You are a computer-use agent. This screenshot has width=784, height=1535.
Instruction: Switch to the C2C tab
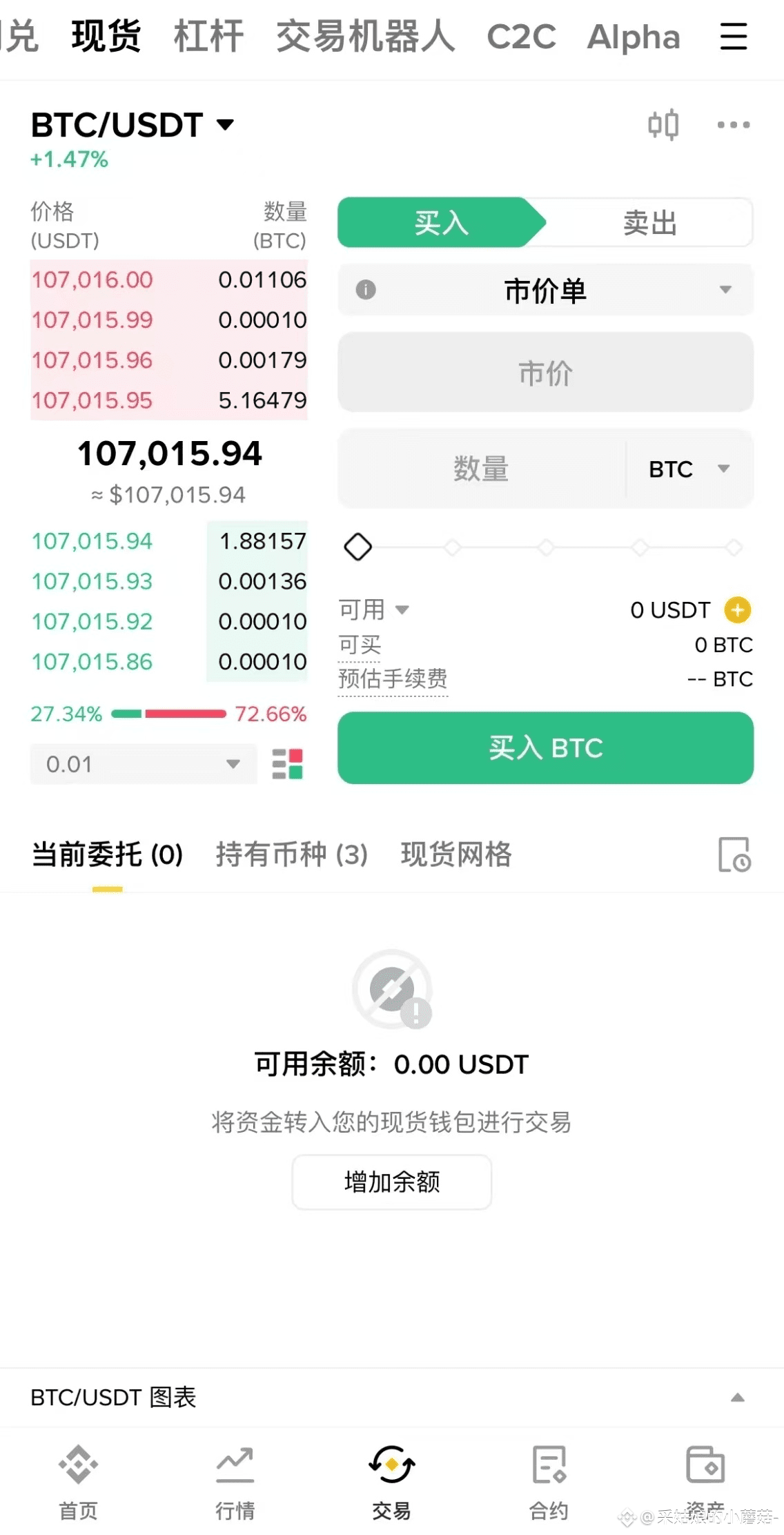click(x=521, y=36)
